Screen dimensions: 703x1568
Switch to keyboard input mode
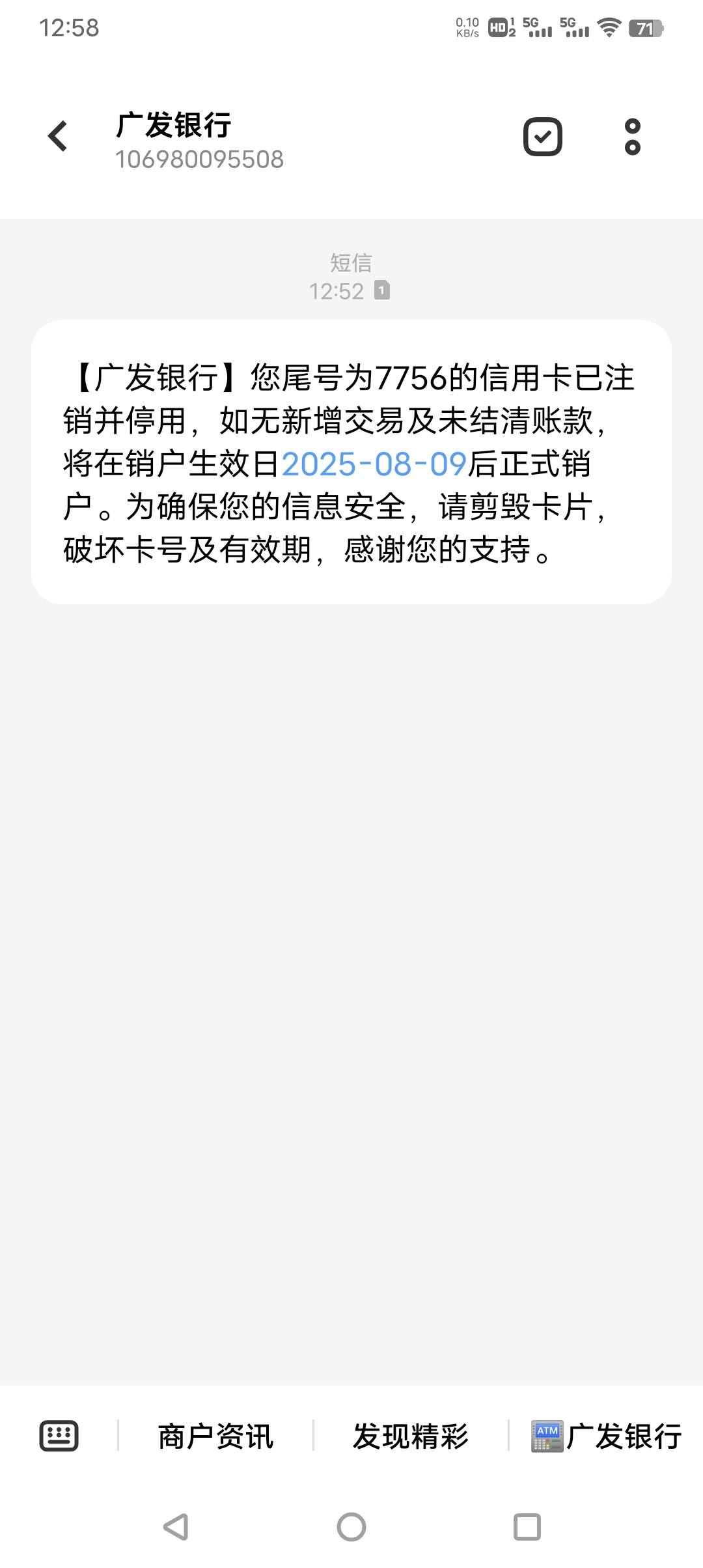[x=59, y=1436]
